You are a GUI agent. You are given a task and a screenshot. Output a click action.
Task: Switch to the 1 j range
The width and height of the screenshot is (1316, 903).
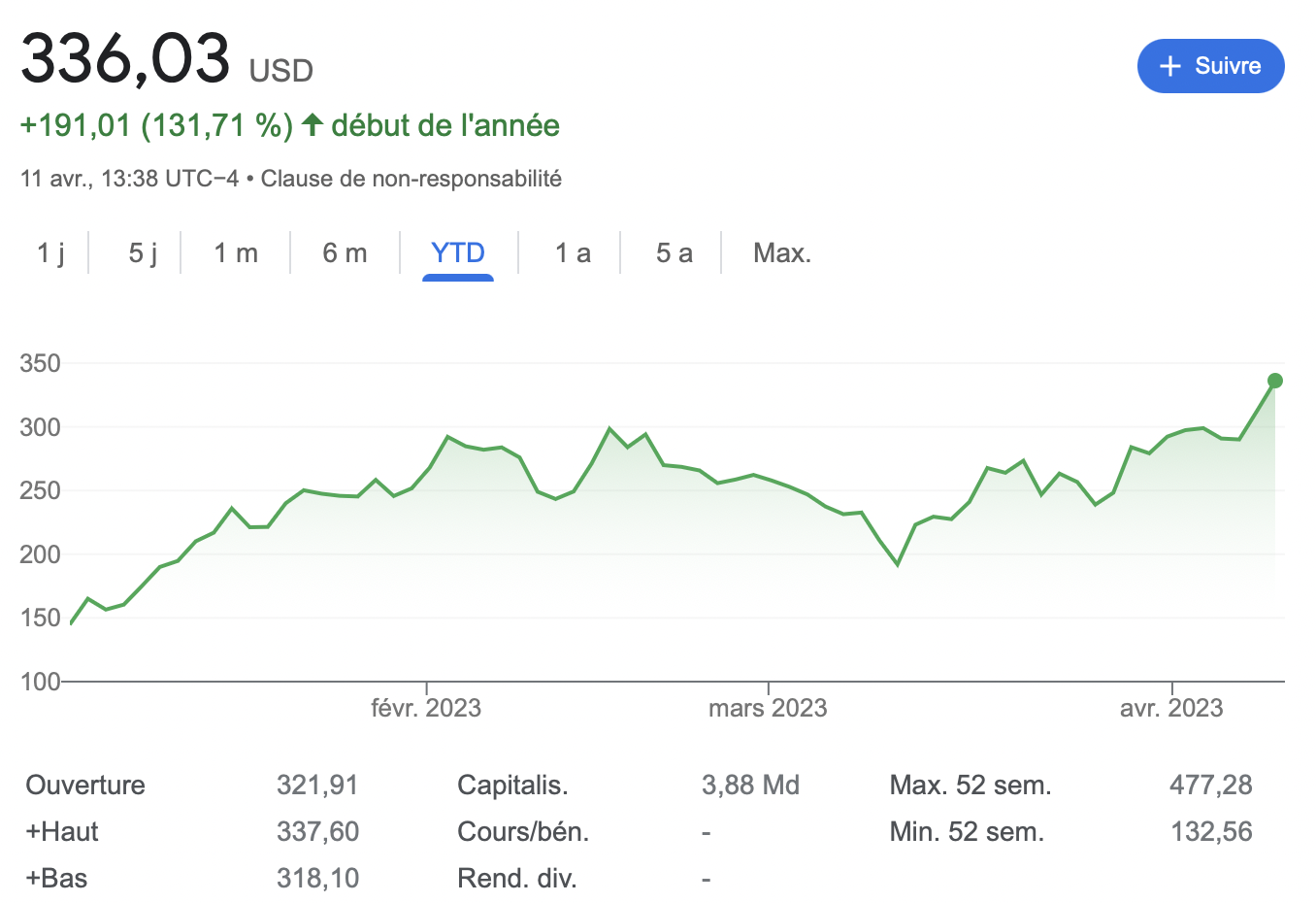click(50, 253)
